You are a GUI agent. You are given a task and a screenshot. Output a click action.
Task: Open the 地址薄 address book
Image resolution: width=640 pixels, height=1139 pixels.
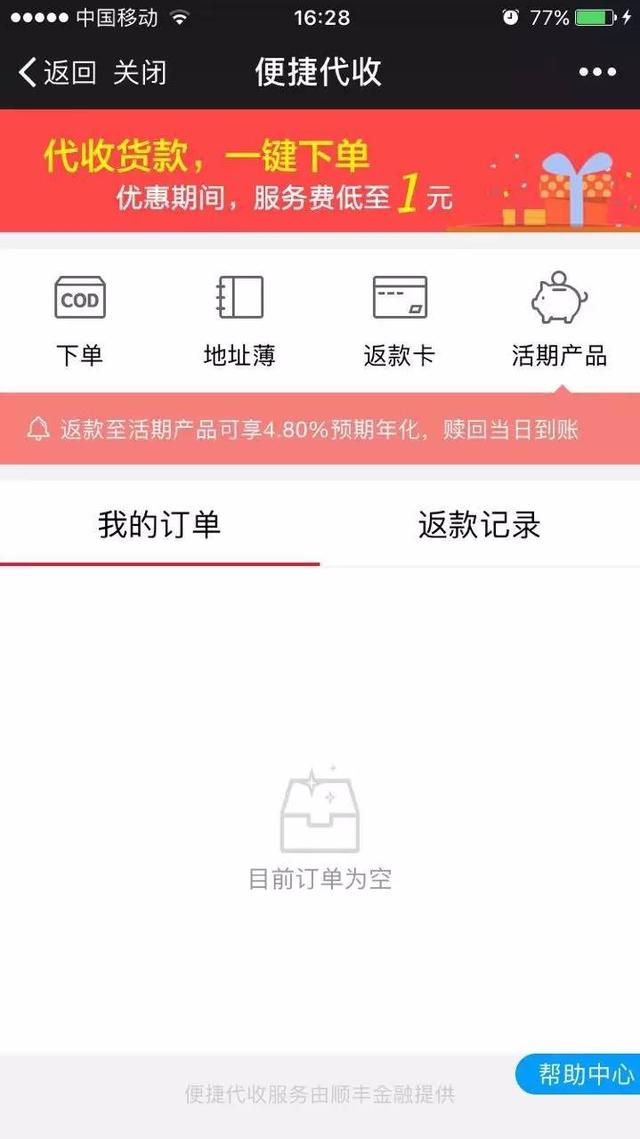[239, 320]
